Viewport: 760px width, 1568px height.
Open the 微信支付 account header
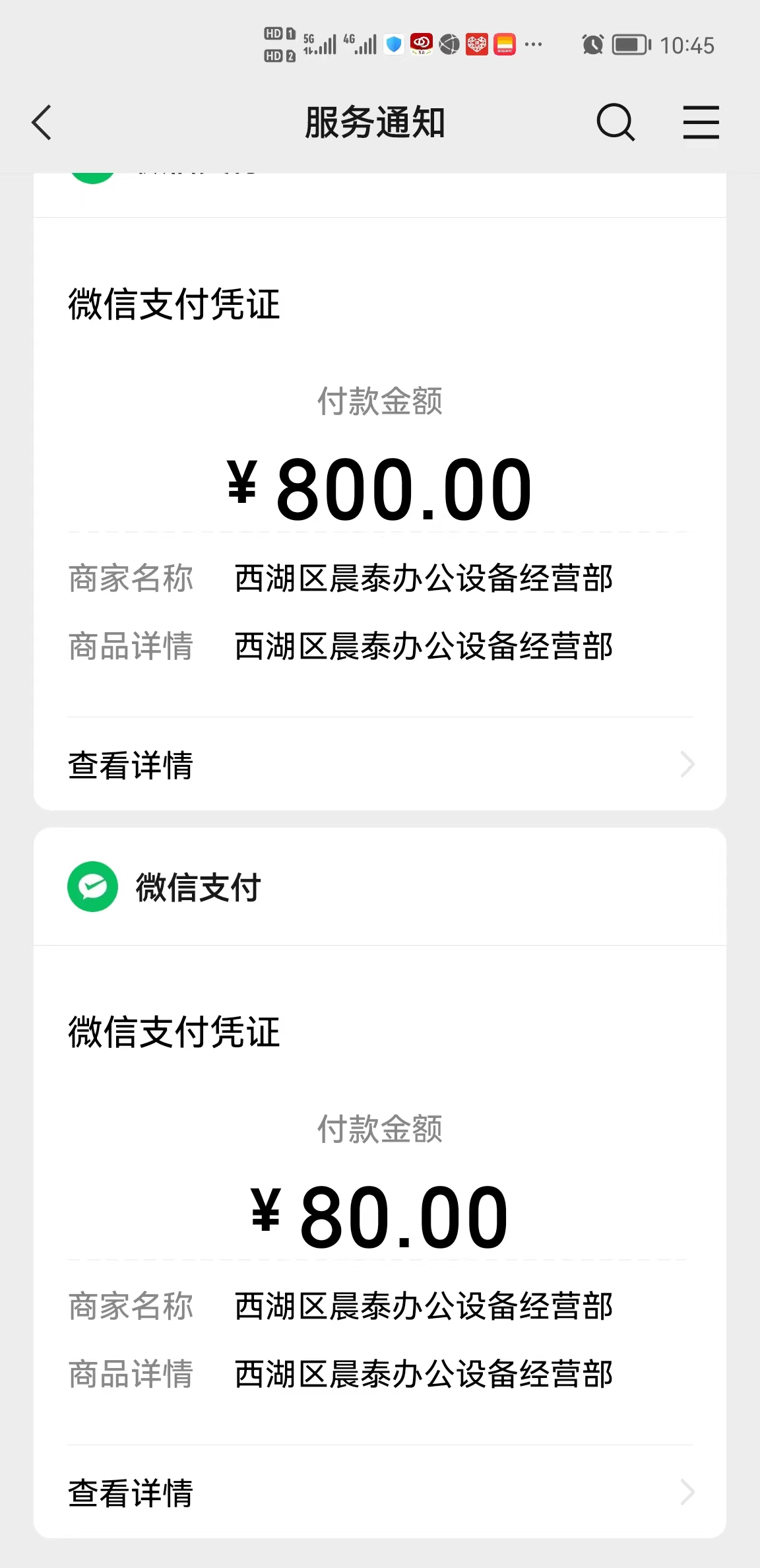[380, 887]
